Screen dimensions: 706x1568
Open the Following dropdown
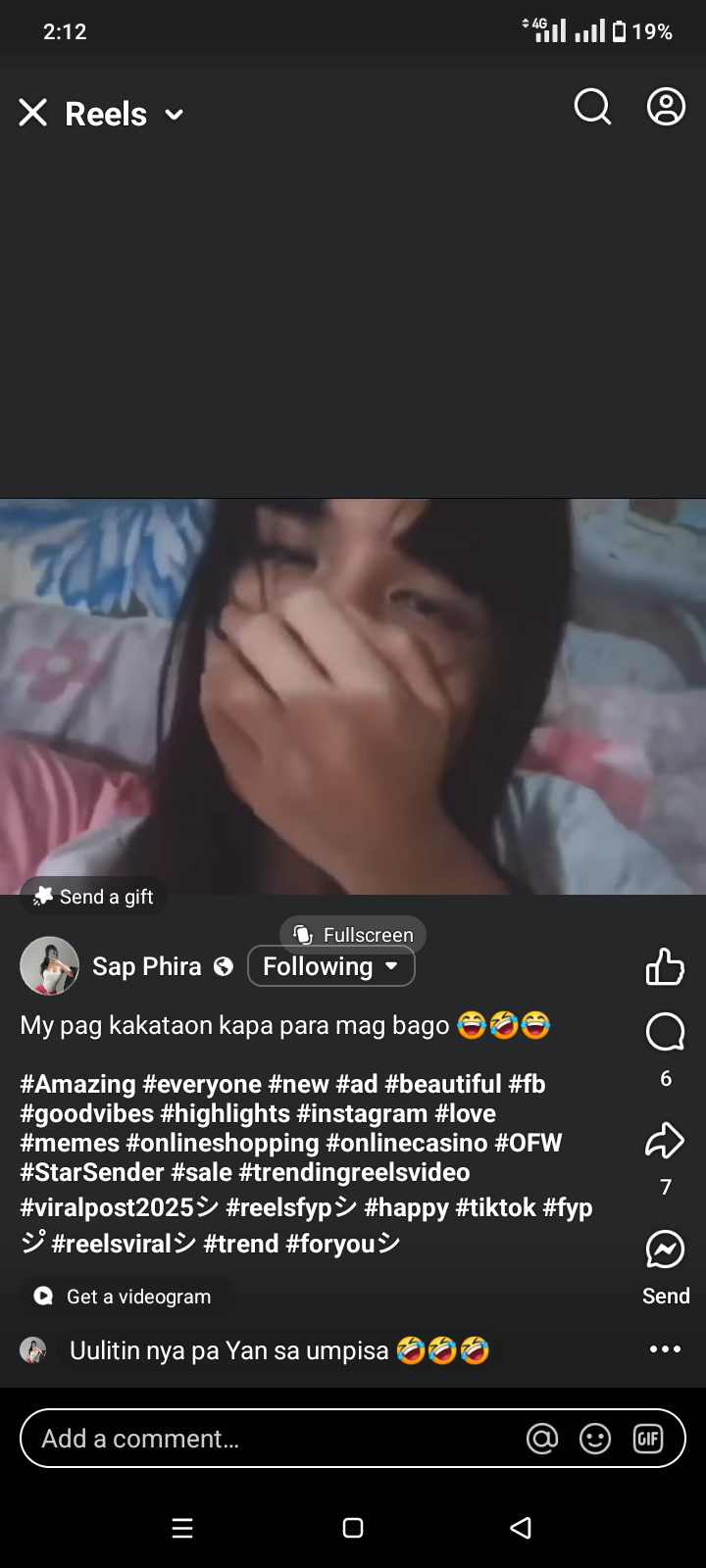pyautogui.click(x=331, y=966)
